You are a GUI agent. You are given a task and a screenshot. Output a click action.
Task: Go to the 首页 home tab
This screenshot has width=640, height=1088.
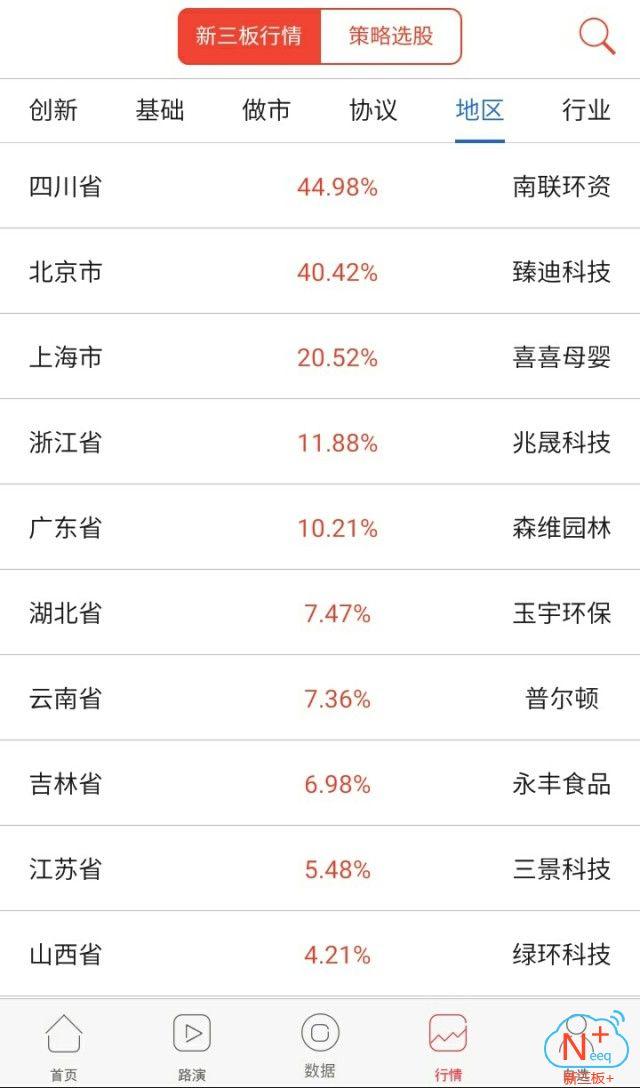(x=64, y=1045)
